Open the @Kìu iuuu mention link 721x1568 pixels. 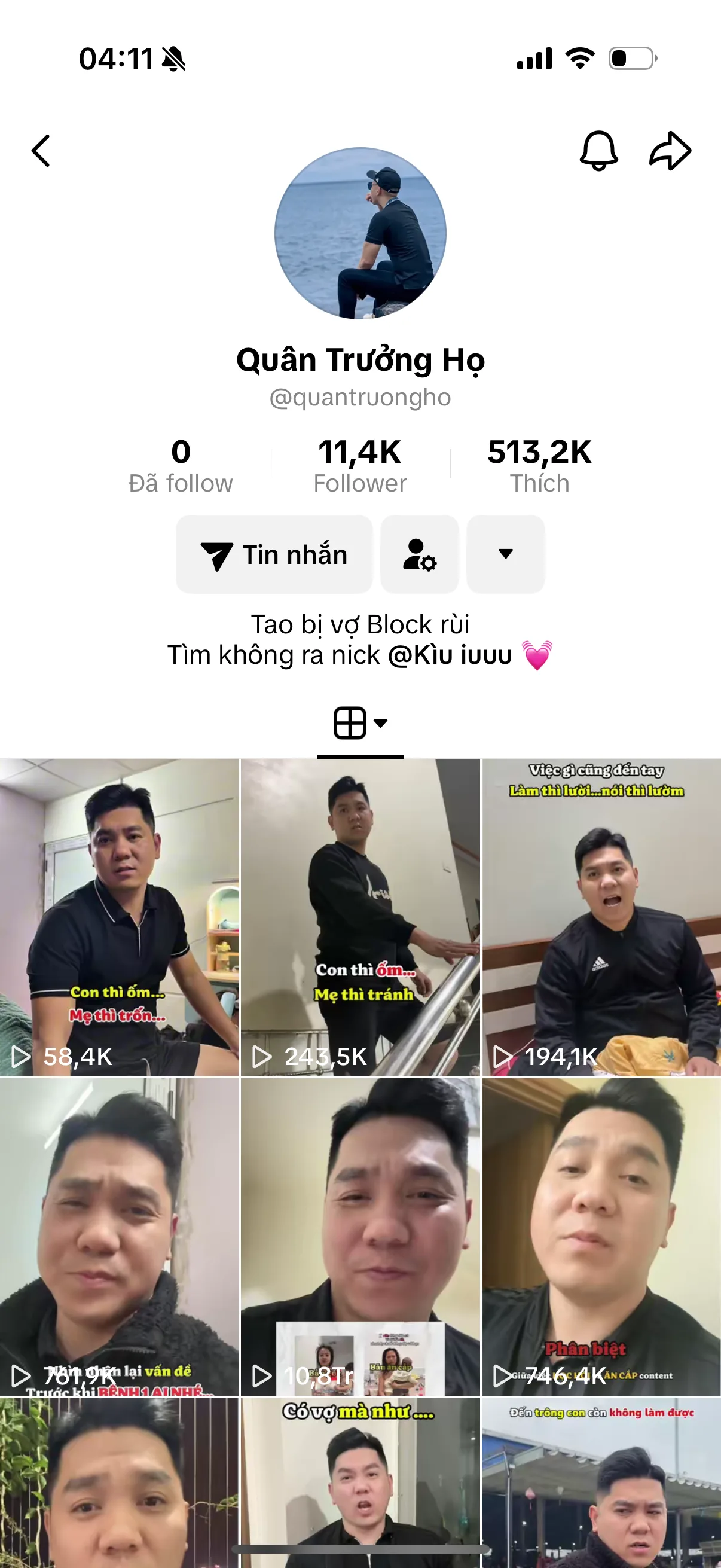[x=450, y=655]
